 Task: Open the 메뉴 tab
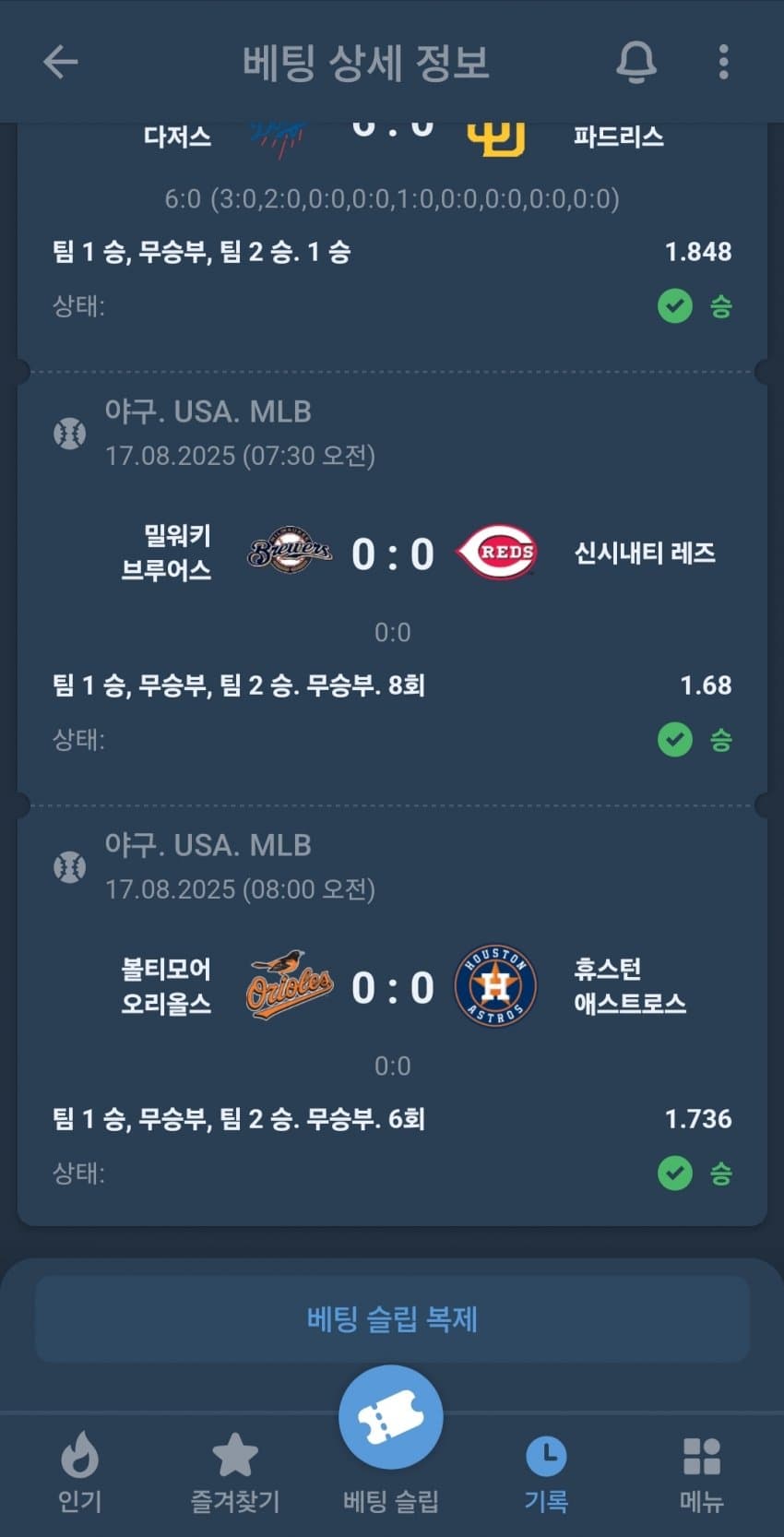tap(701, 1474)
